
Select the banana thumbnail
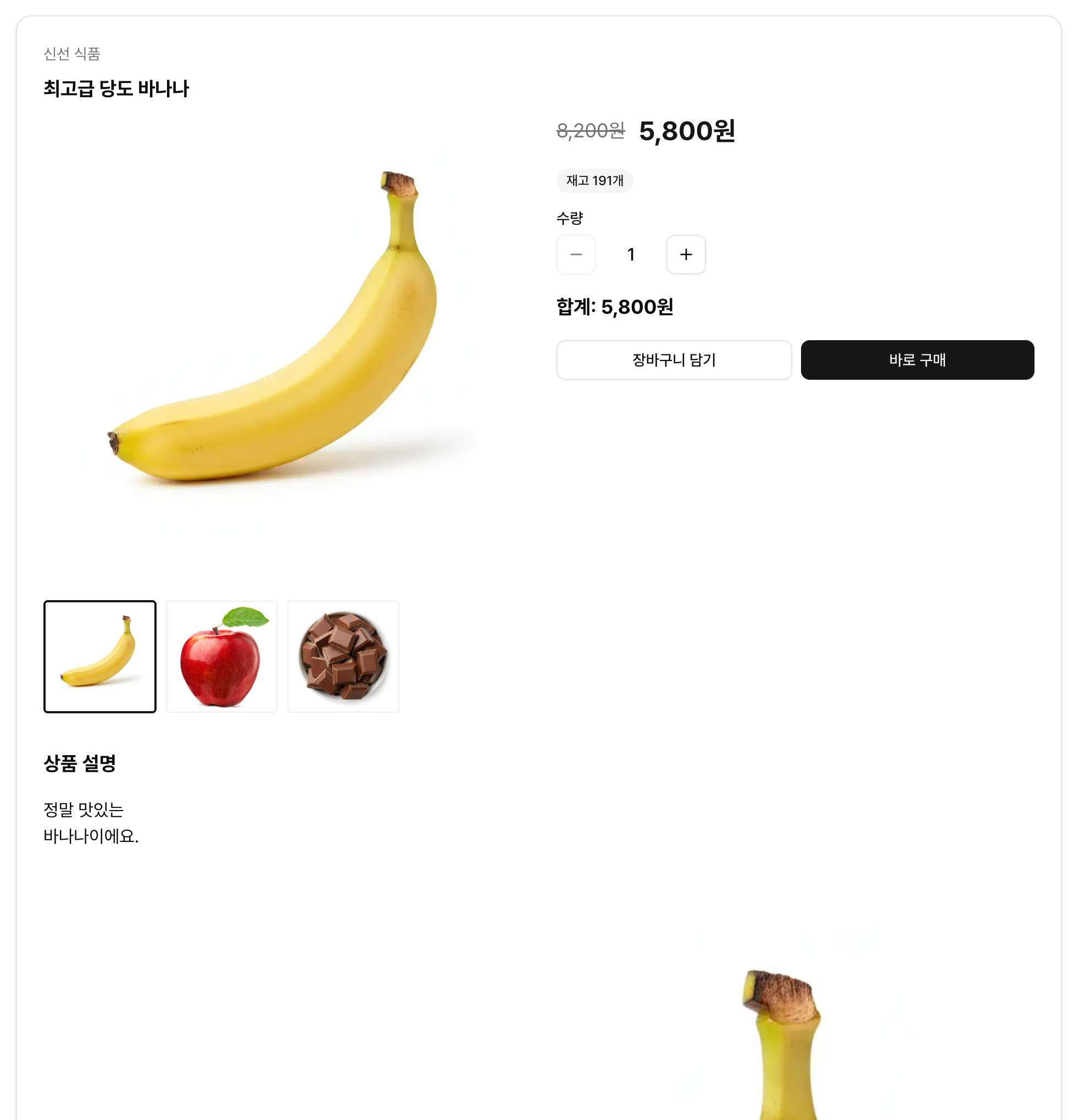point(100,656)
